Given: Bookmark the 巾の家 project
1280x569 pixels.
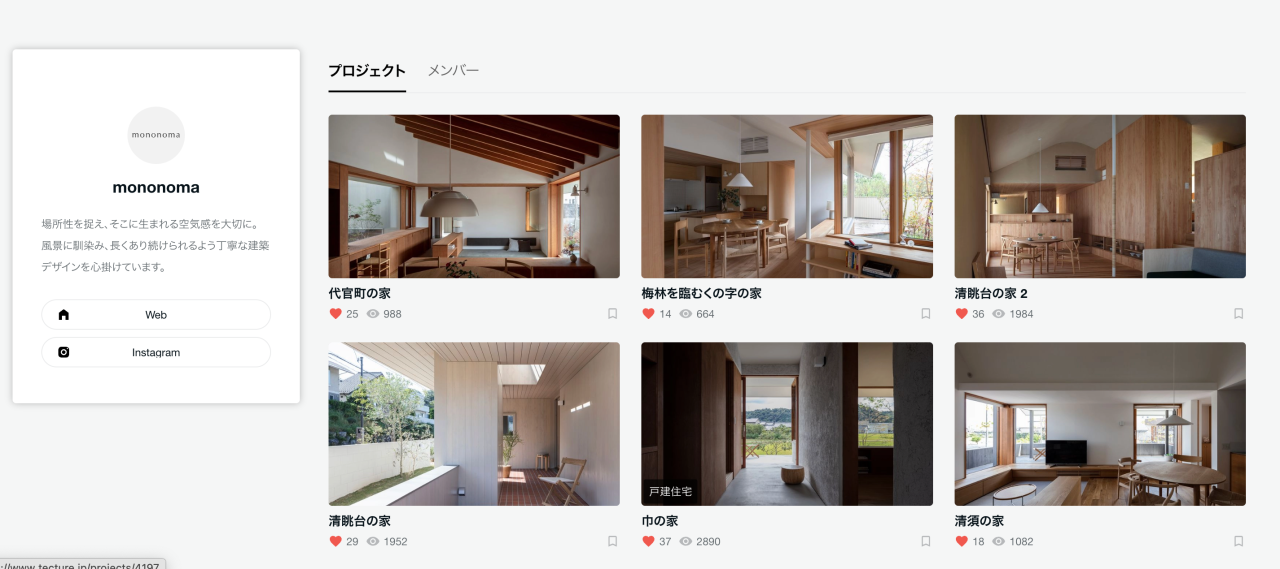Looking at the screenshot, I should 926,541.
